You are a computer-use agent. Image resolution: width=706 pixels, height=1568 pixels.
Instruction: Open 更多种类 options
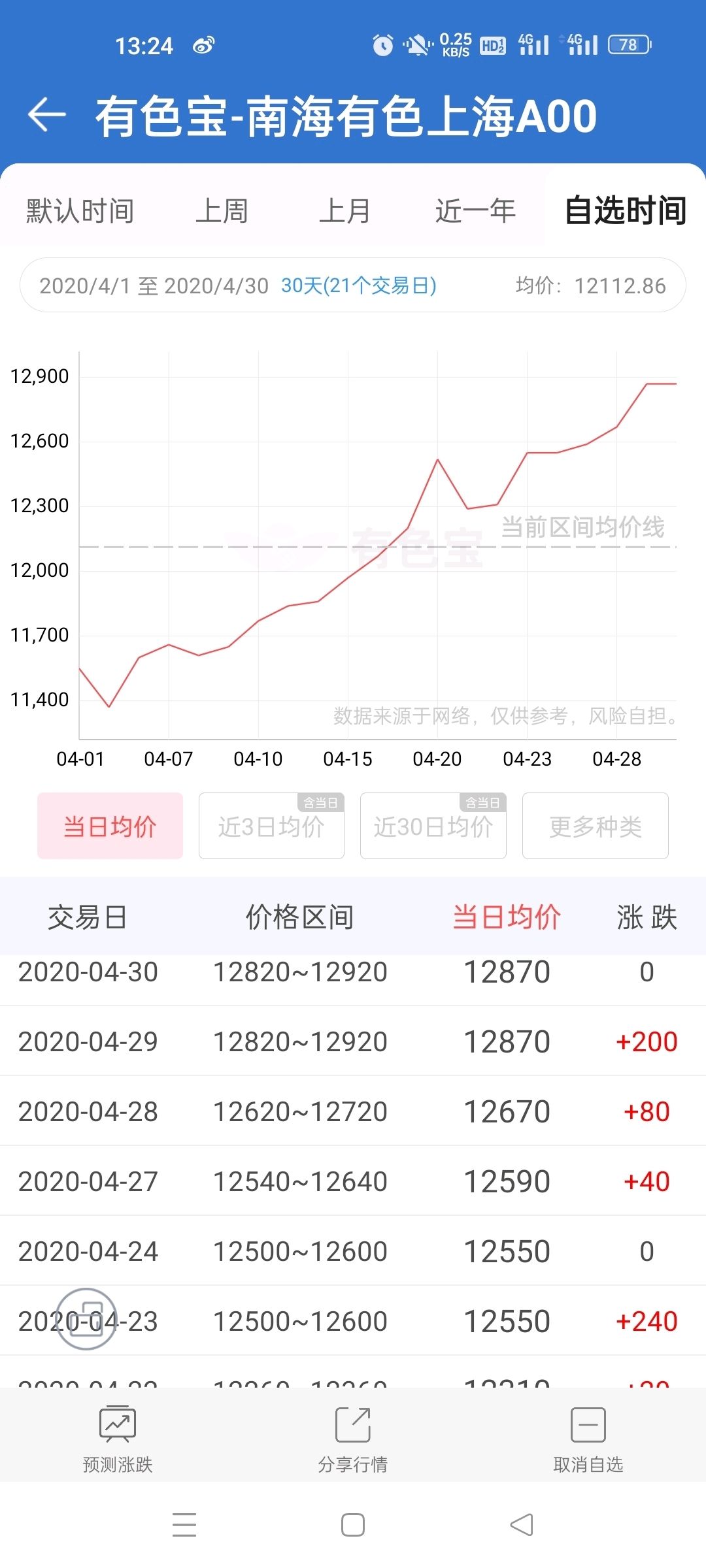point(596,826)
